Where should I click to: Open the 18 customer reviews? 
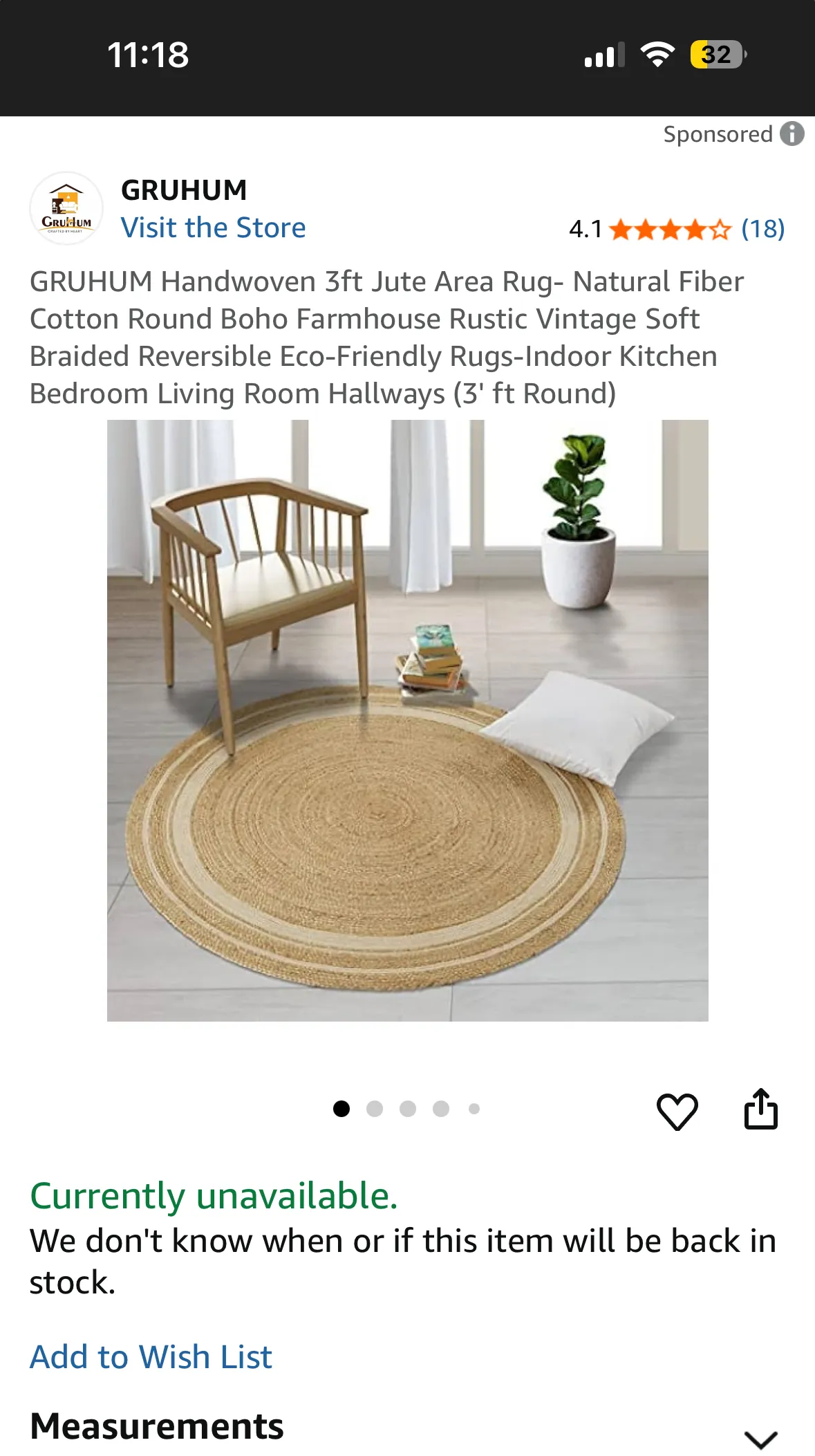pyautogui.click(x=762, y=229)
